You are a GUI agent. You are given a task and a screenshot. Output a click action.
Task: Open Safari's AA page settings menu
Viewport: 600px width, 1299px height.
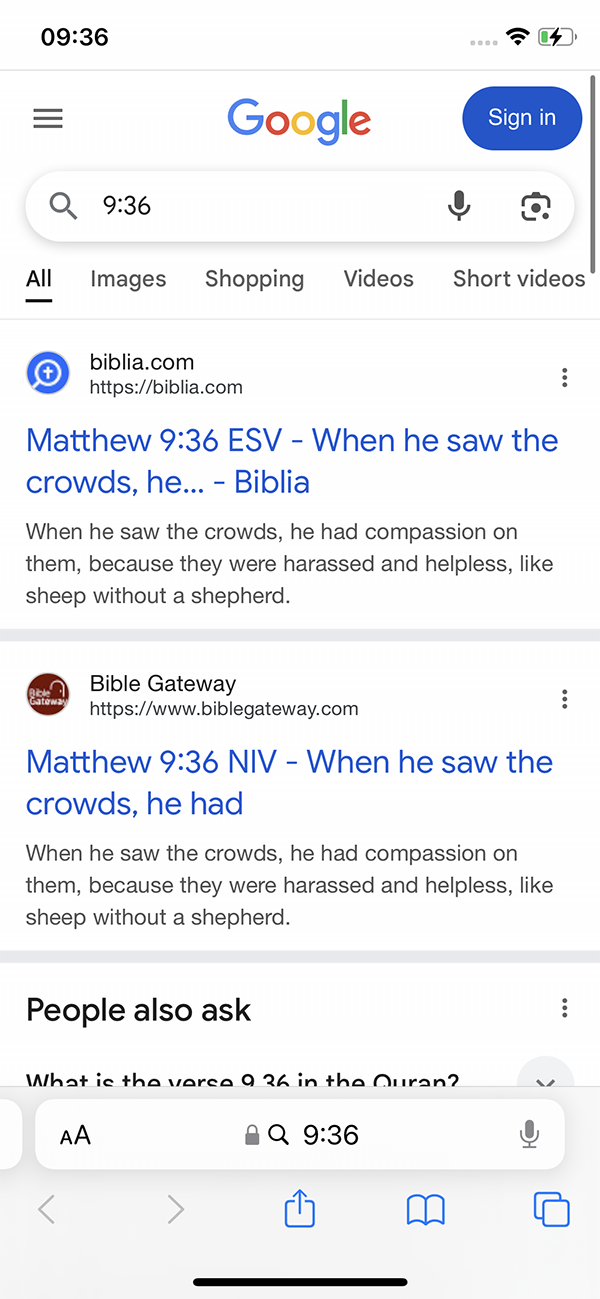pyautogui.click(x=75, y=1135)
